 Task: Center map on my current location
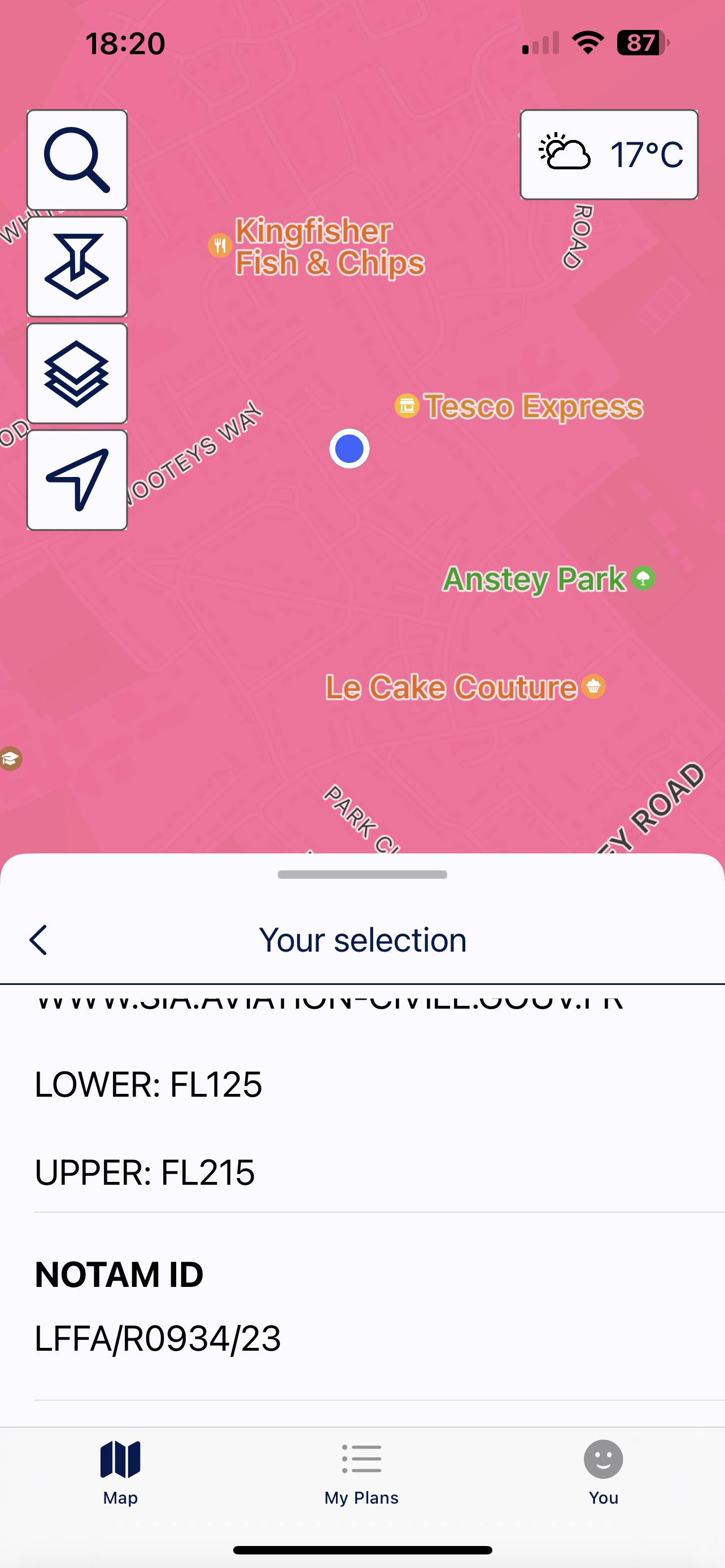coord(77,480)
